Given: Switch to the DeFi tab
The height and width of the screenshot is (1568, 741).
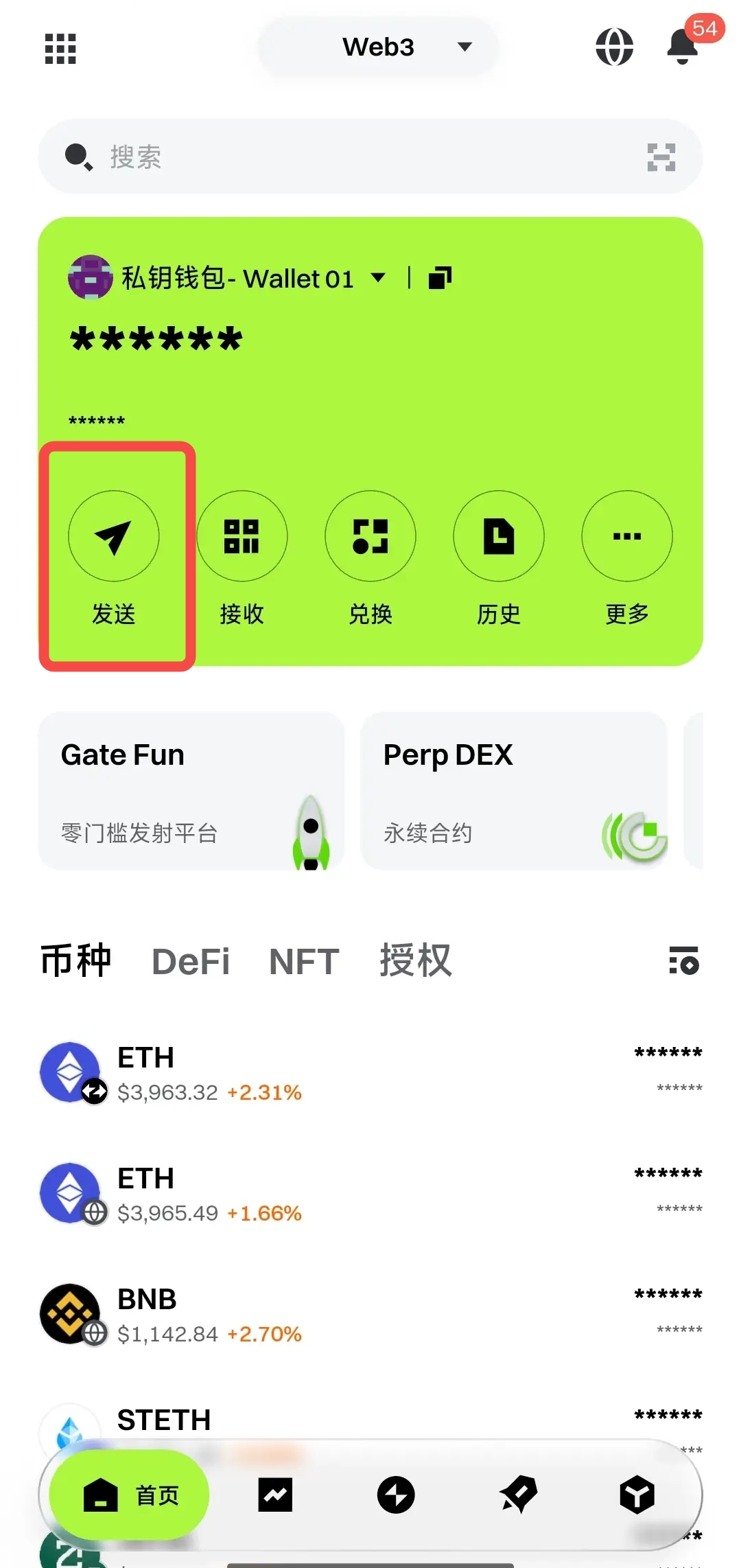Looking at the screenshot, I should [x=191, y=961].
